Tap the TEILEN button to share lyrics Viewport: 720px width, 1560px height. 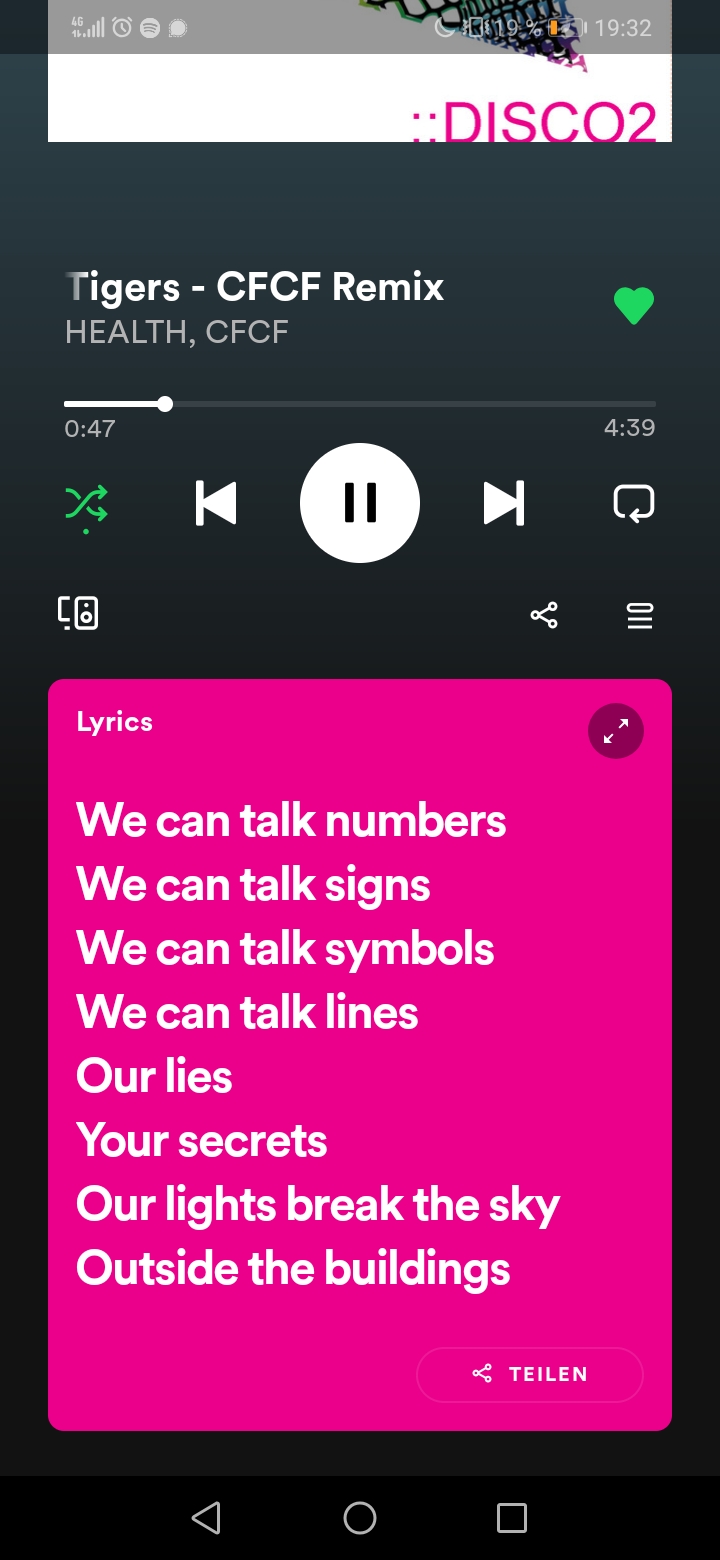(530, 1374)
